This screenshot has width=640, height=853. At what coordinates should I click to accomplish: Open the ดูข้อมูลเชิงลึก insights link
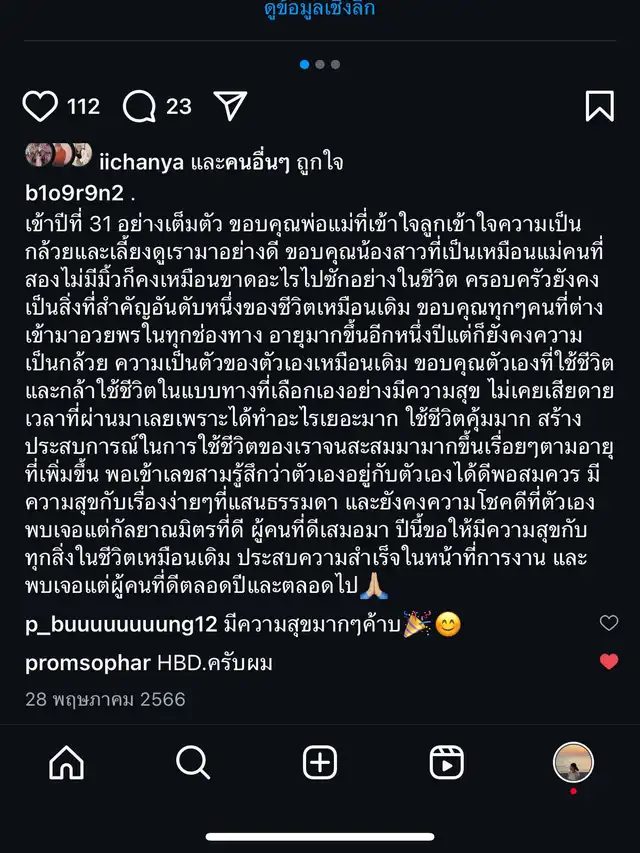(320, 10)
